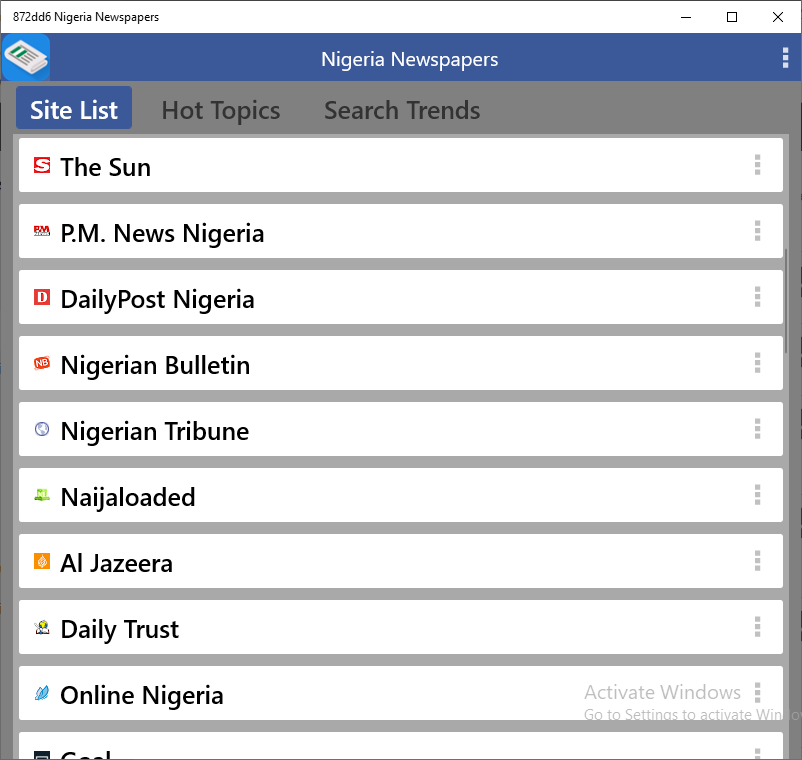Switch to the Hot Topics tab
The image size is (802, 760).
220,110
